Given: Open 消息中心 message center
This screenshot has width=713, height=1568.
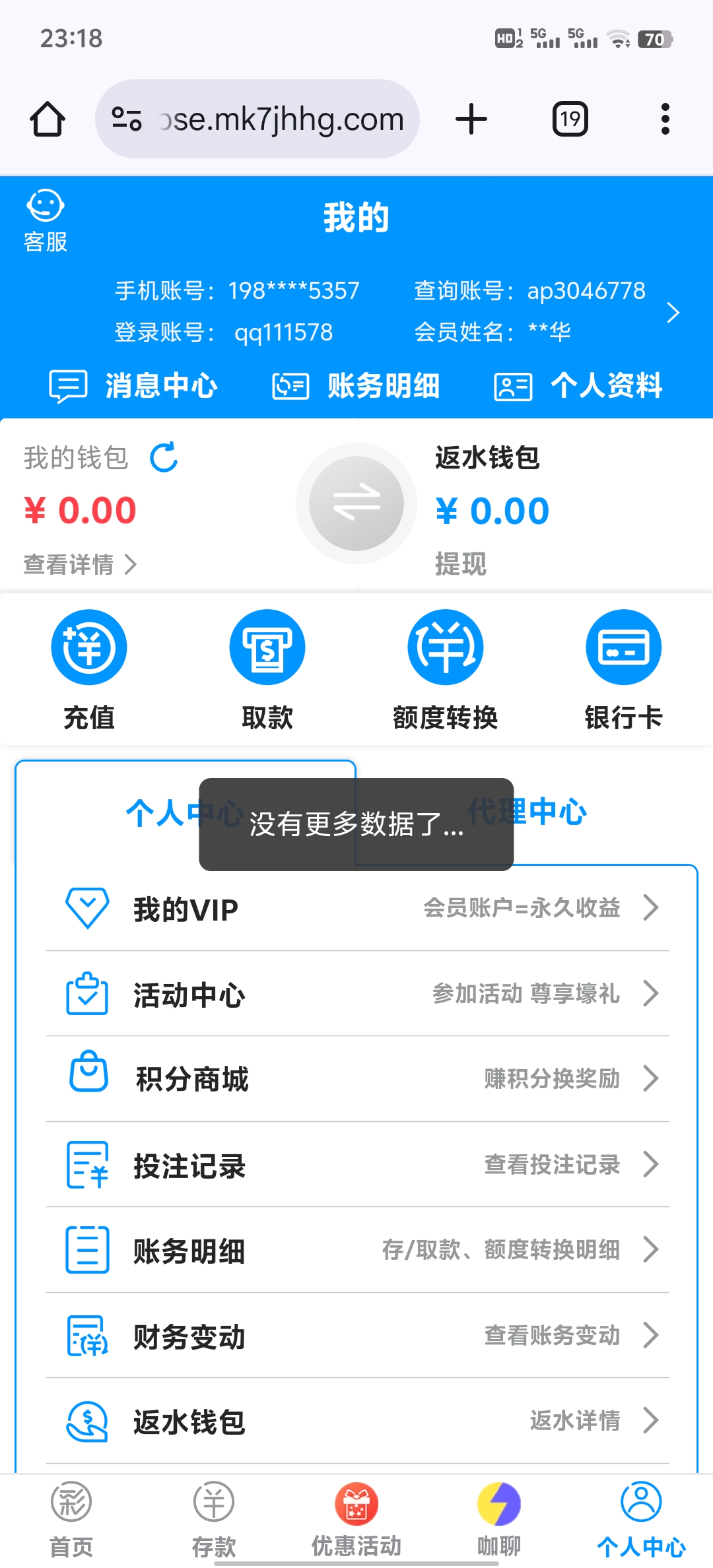Looking at the screenshot, I should tap(134, 386).
